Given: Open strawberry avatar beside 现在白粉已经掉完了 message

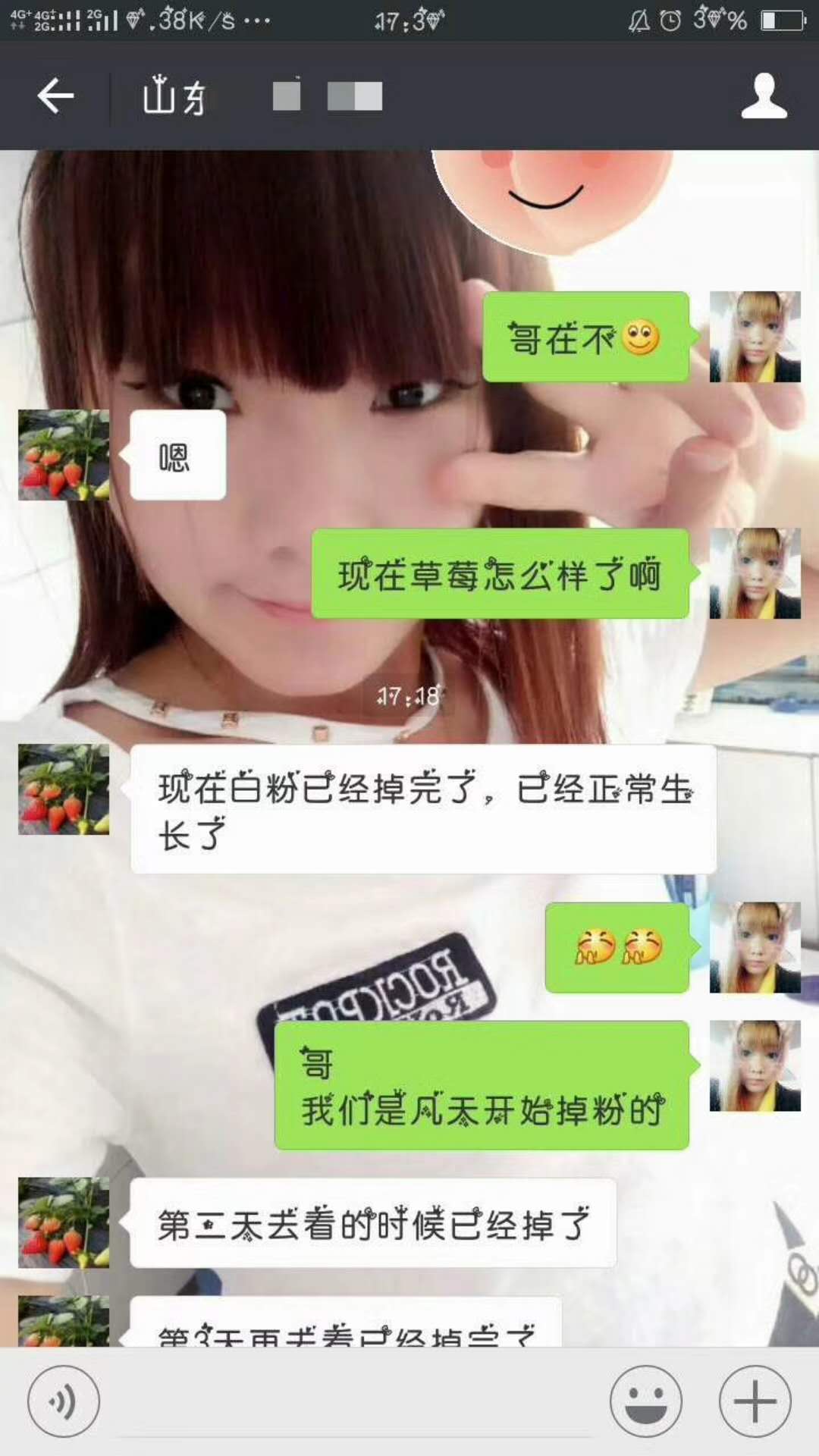Looking at the screenshot, I should coord(64,789).
